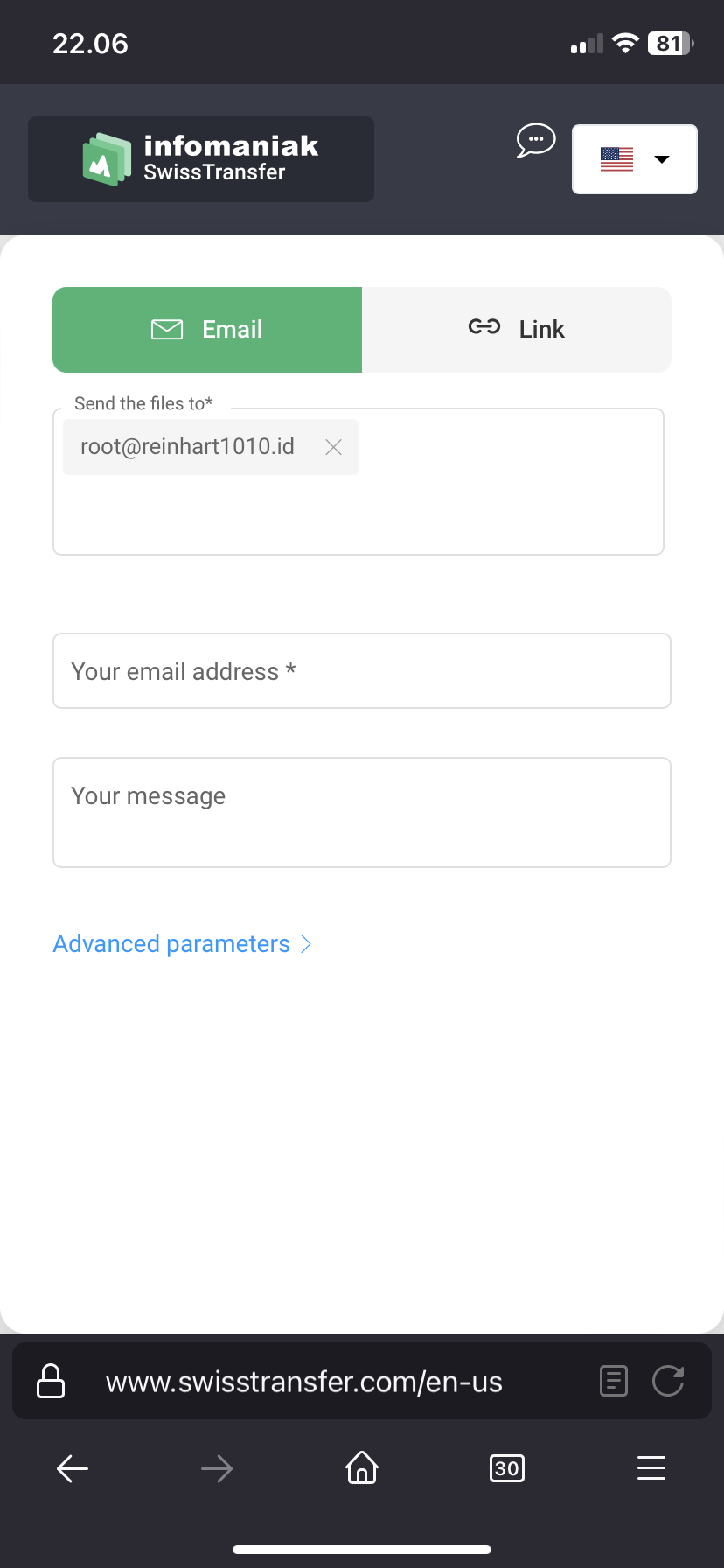This screenshot has height=1568, width=724.
Task: Open the language flag dropdown
Action: 635,159
